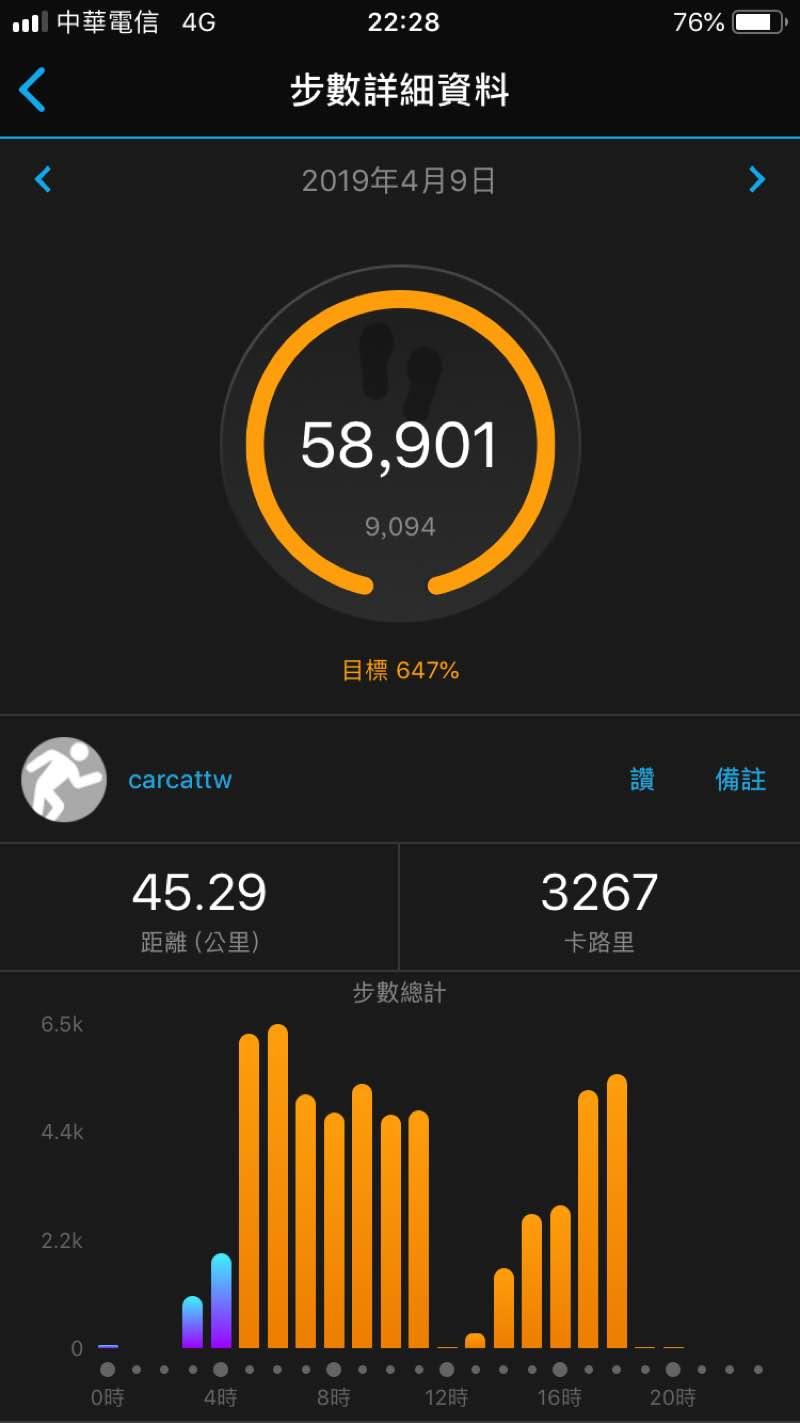800x1423 pixels.
Task: Add a note with 備註
Action: click(x=740, y=780)
